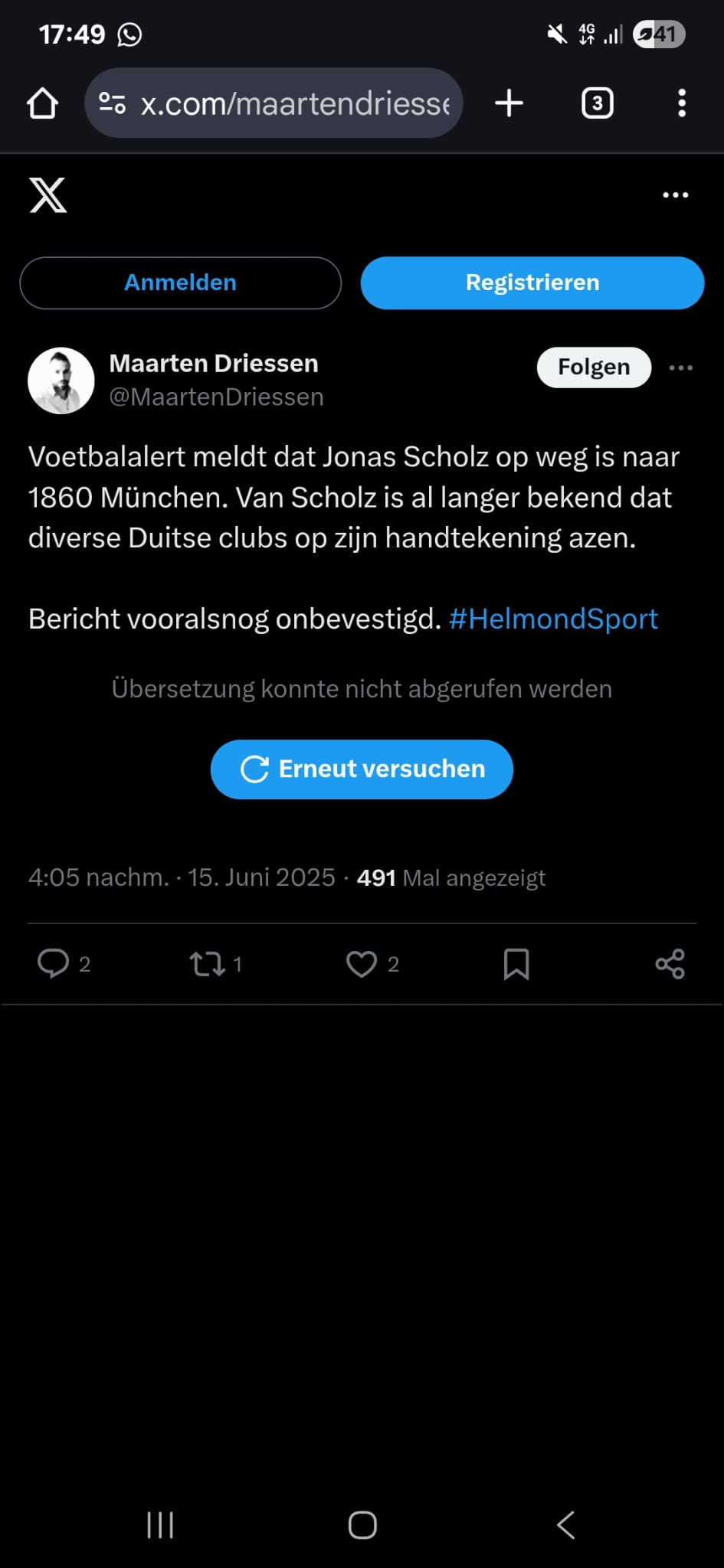The image size is (724, 1568).
Task: Reply to Maarten Driessen's post
Action: pos(53,963)
